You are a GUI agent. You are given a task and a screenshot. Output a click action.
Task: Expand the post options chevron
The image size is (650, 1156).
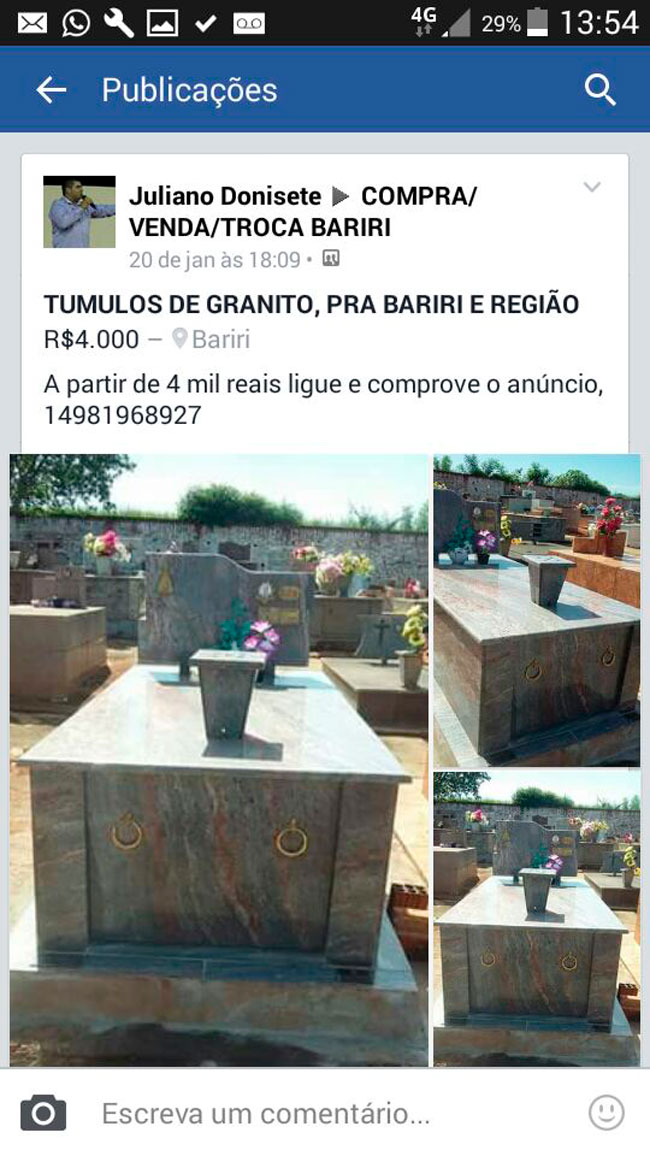point(592,187)
